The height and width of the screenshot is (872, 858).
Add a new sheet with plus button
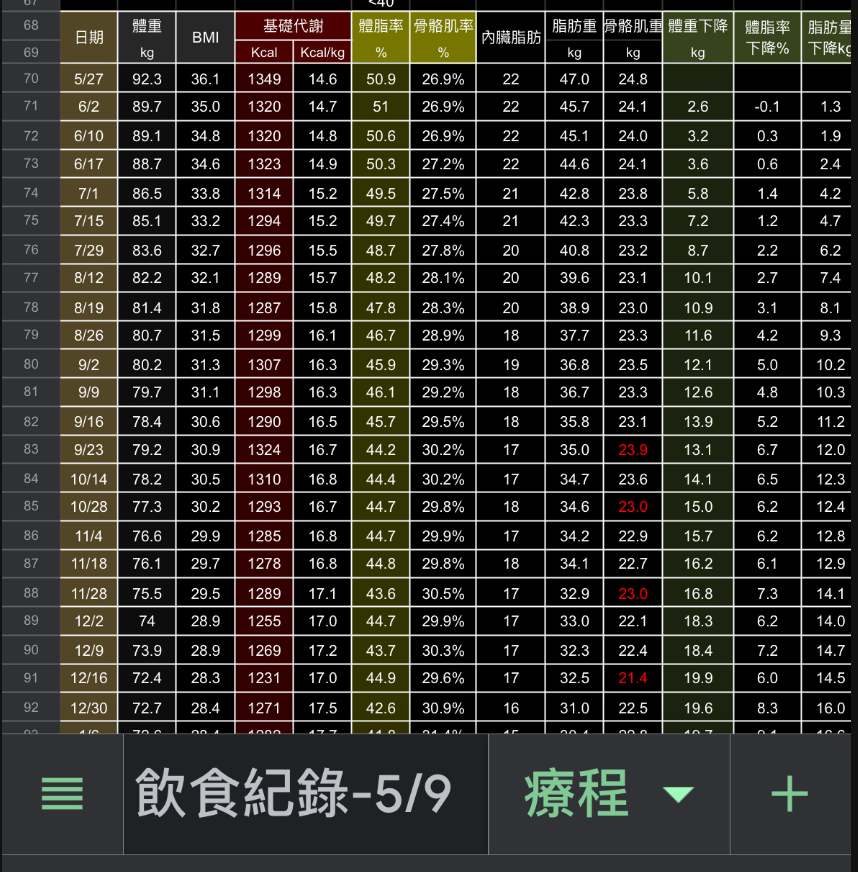tap(790, 795)
